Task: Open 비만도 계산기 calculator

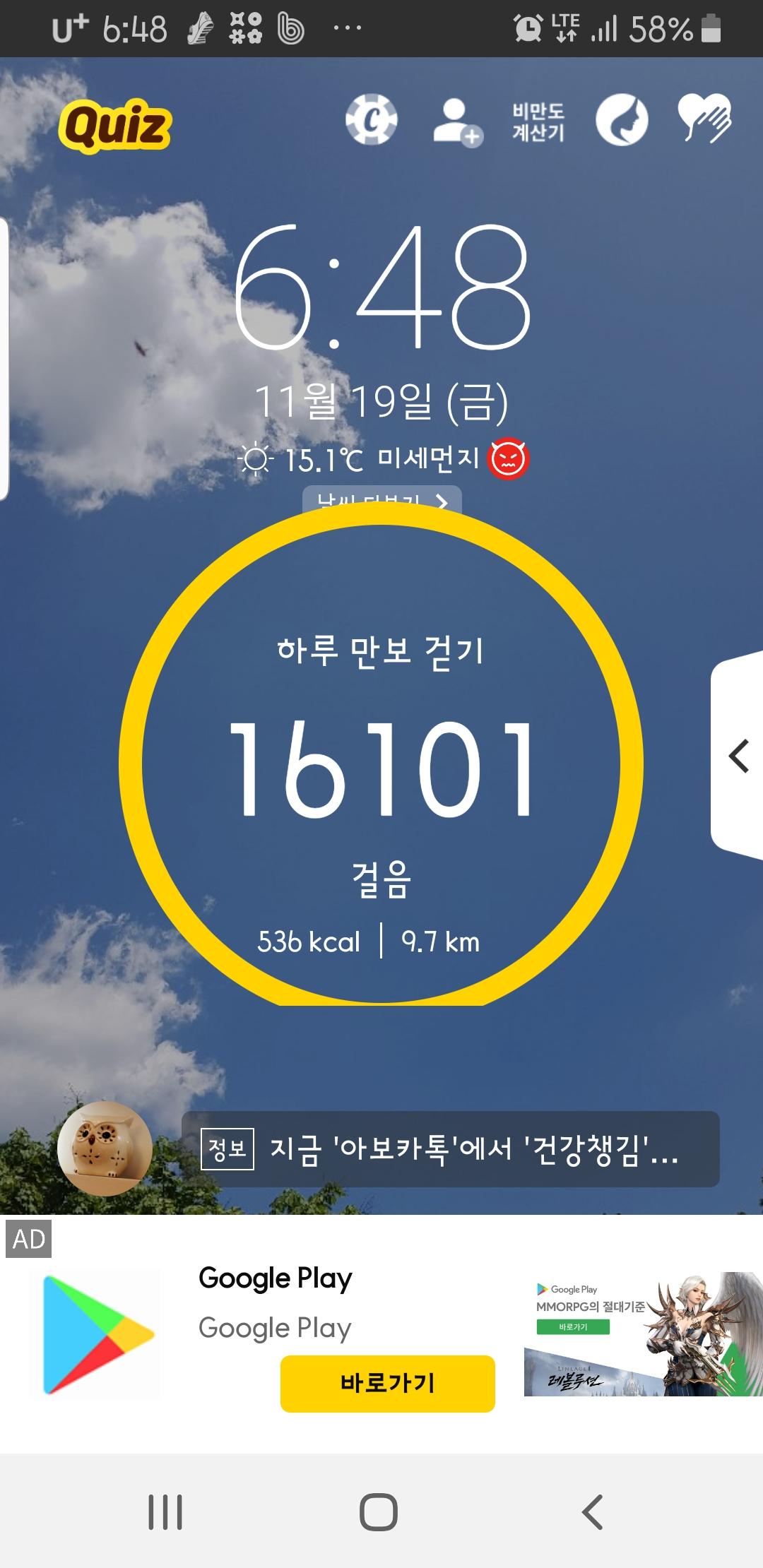Action: click(x=538, y=121)
